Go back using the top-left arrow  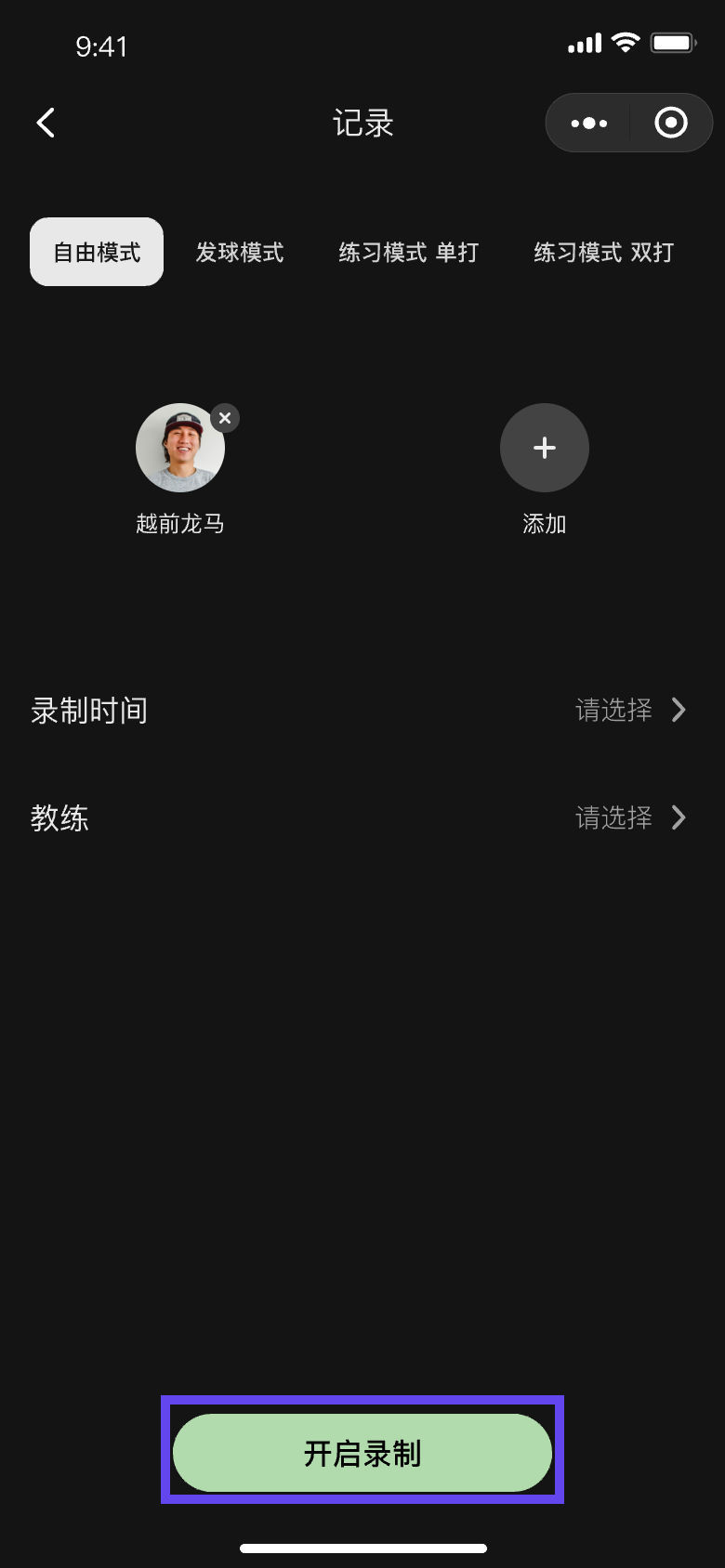[46, 123]
